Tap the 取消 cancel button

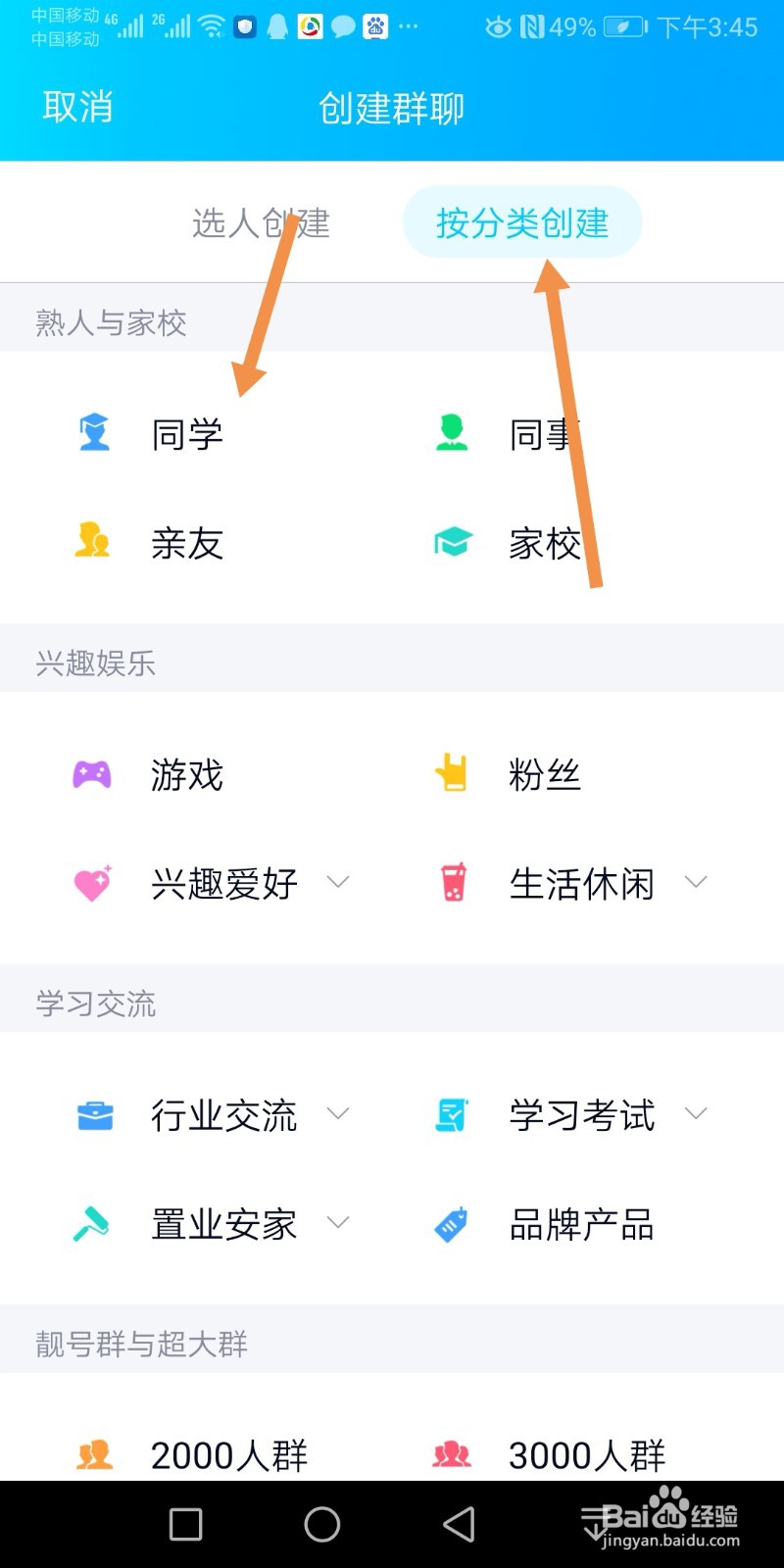coord(77,106)
